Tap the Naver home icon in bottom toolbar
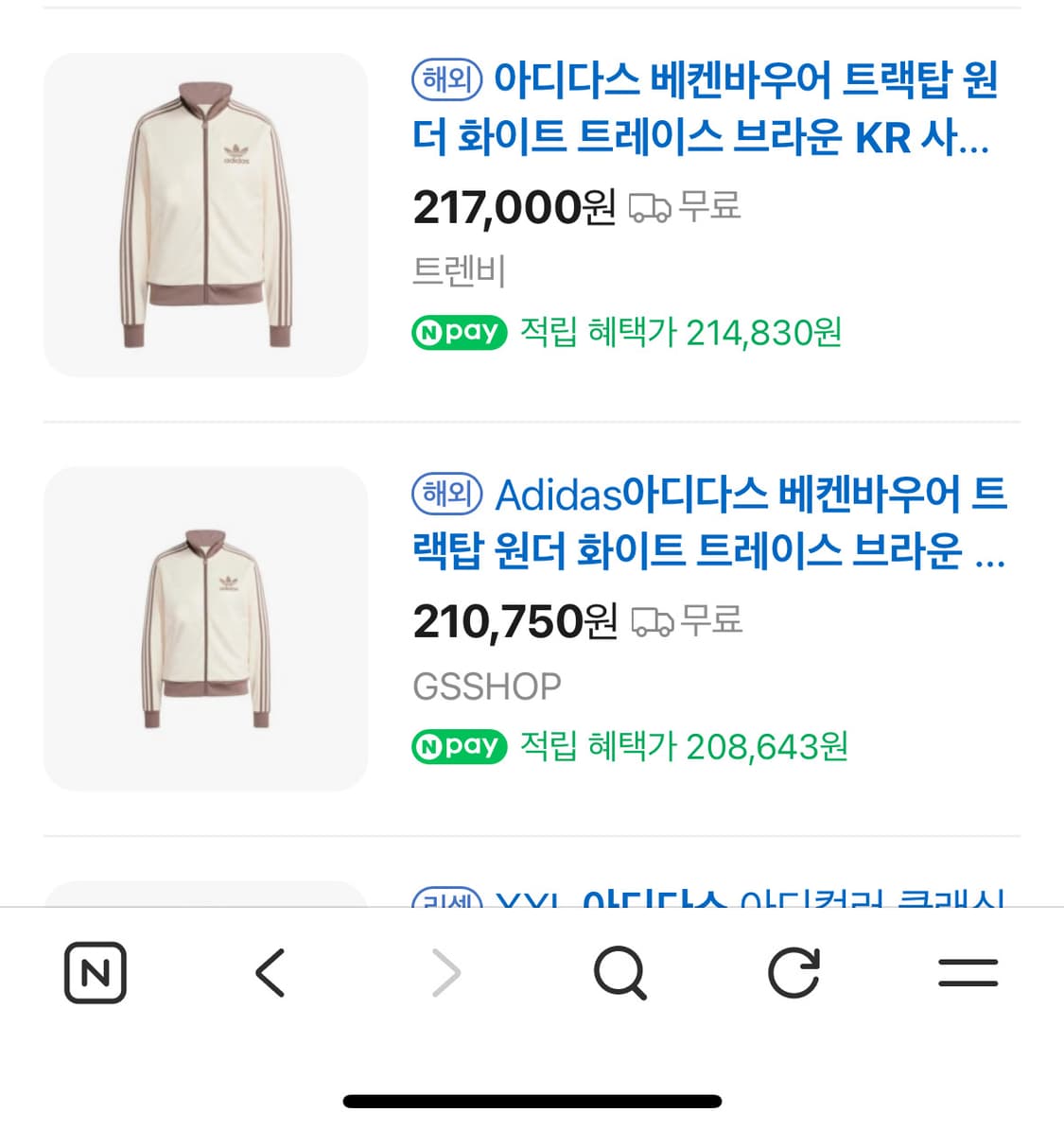The image size is (1064, 1130). [95, 973]
